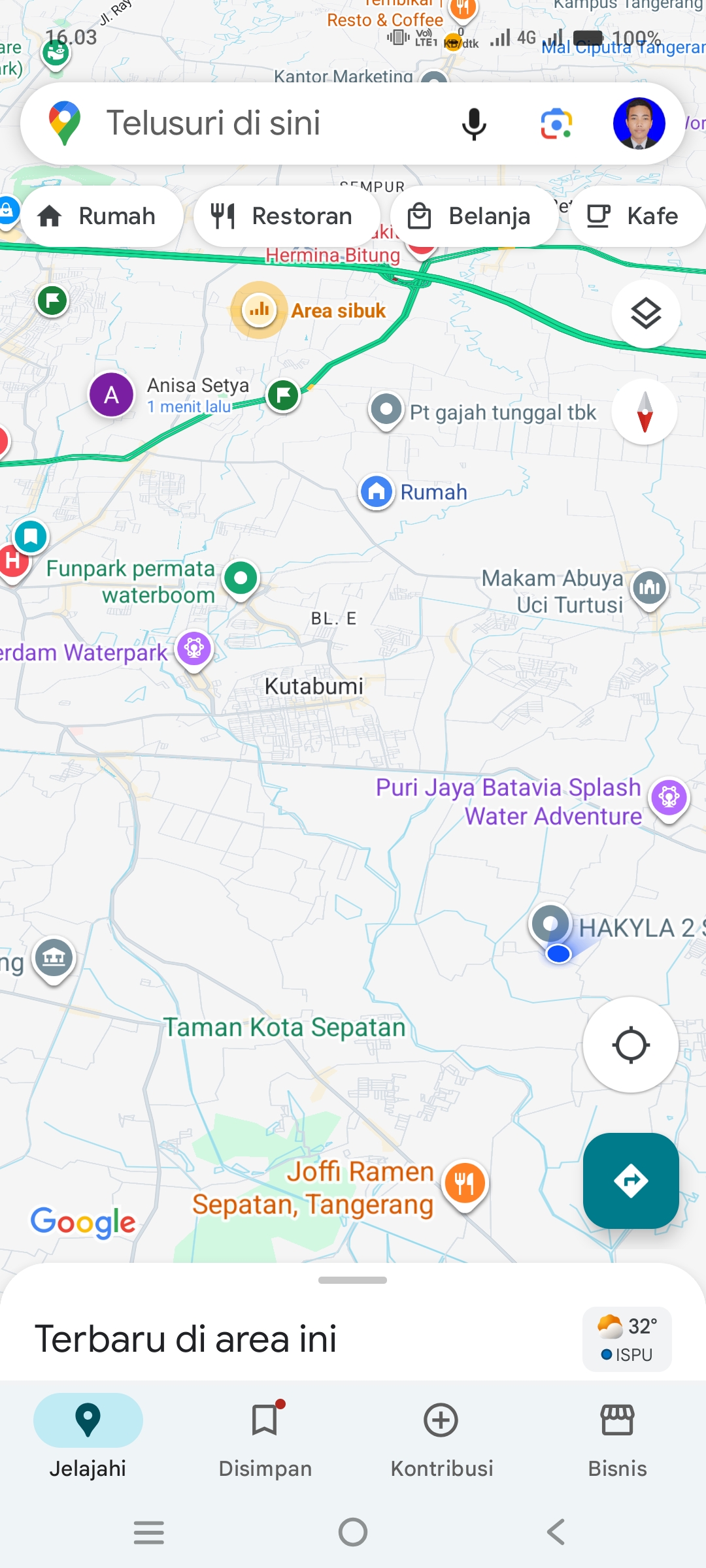
Task: Switch to the Bisnis tab
Action: point(618,1437)
